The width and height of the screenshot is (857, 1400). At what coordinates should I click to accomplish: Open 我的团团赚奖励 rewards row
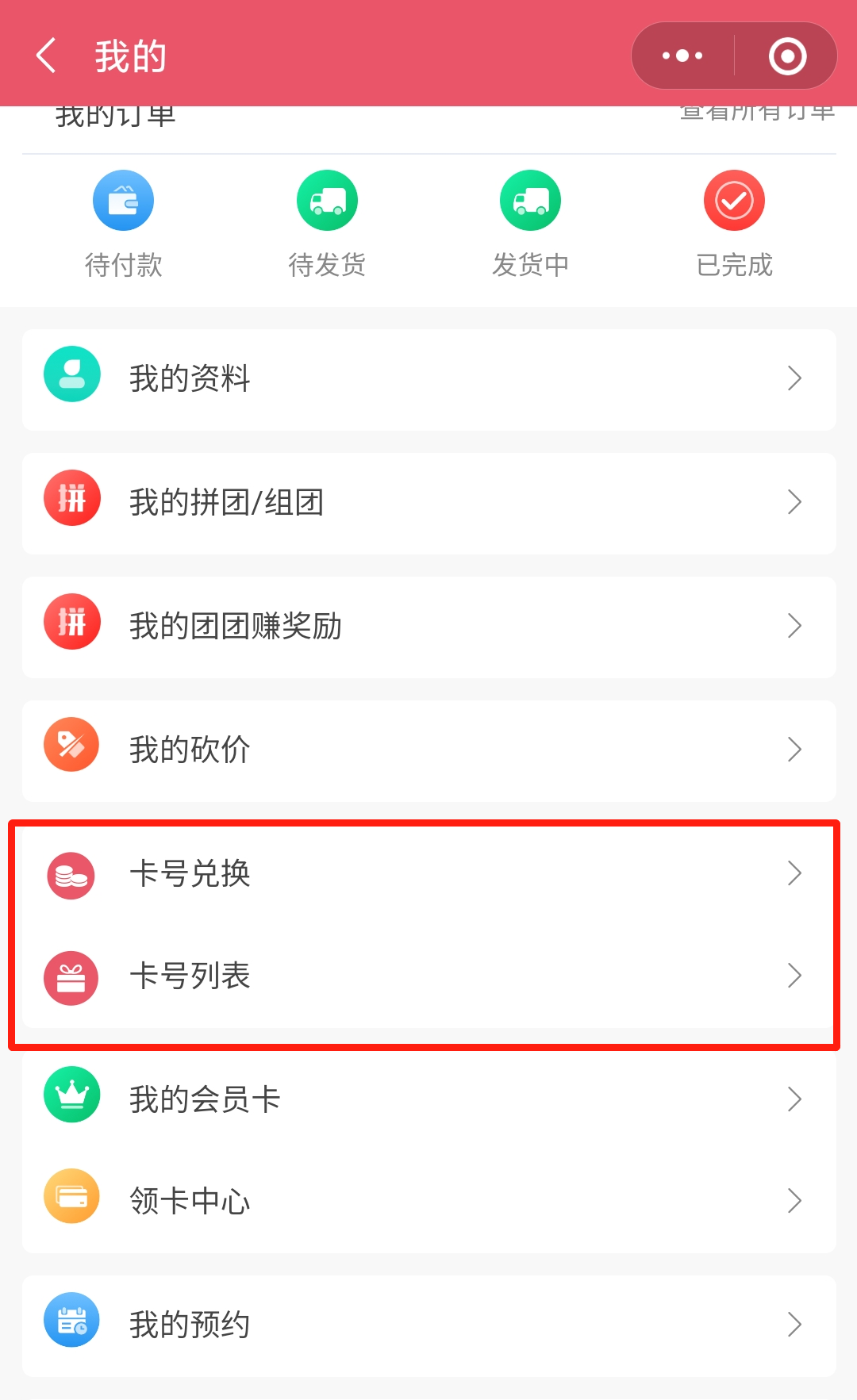coord(429,627)
